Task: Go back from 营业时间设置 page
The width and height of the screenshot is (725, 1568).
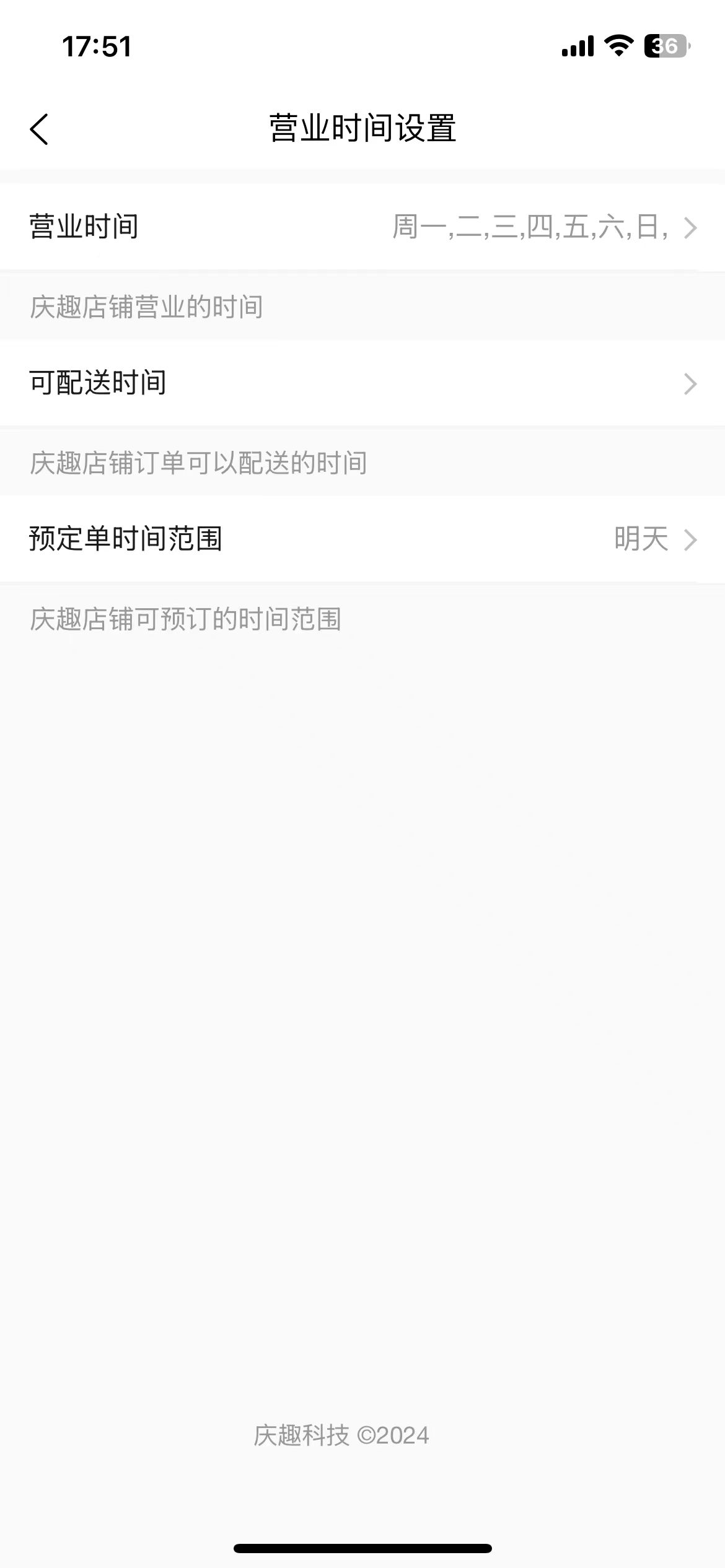Action: [39, 129]
